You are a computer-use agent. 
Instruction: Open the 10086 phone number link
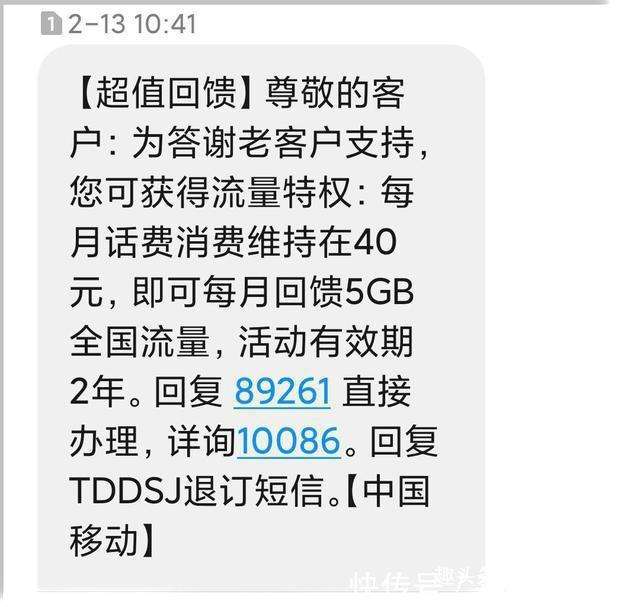[288, 441]
